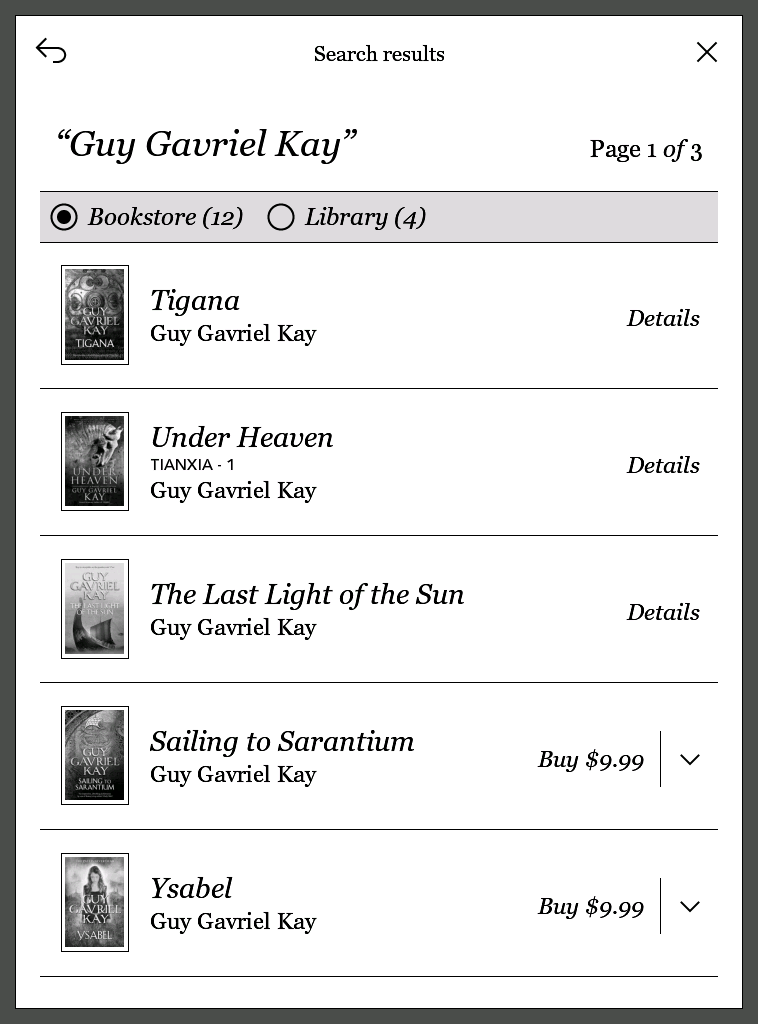Open the Ysabel book result

pos(191,889)
